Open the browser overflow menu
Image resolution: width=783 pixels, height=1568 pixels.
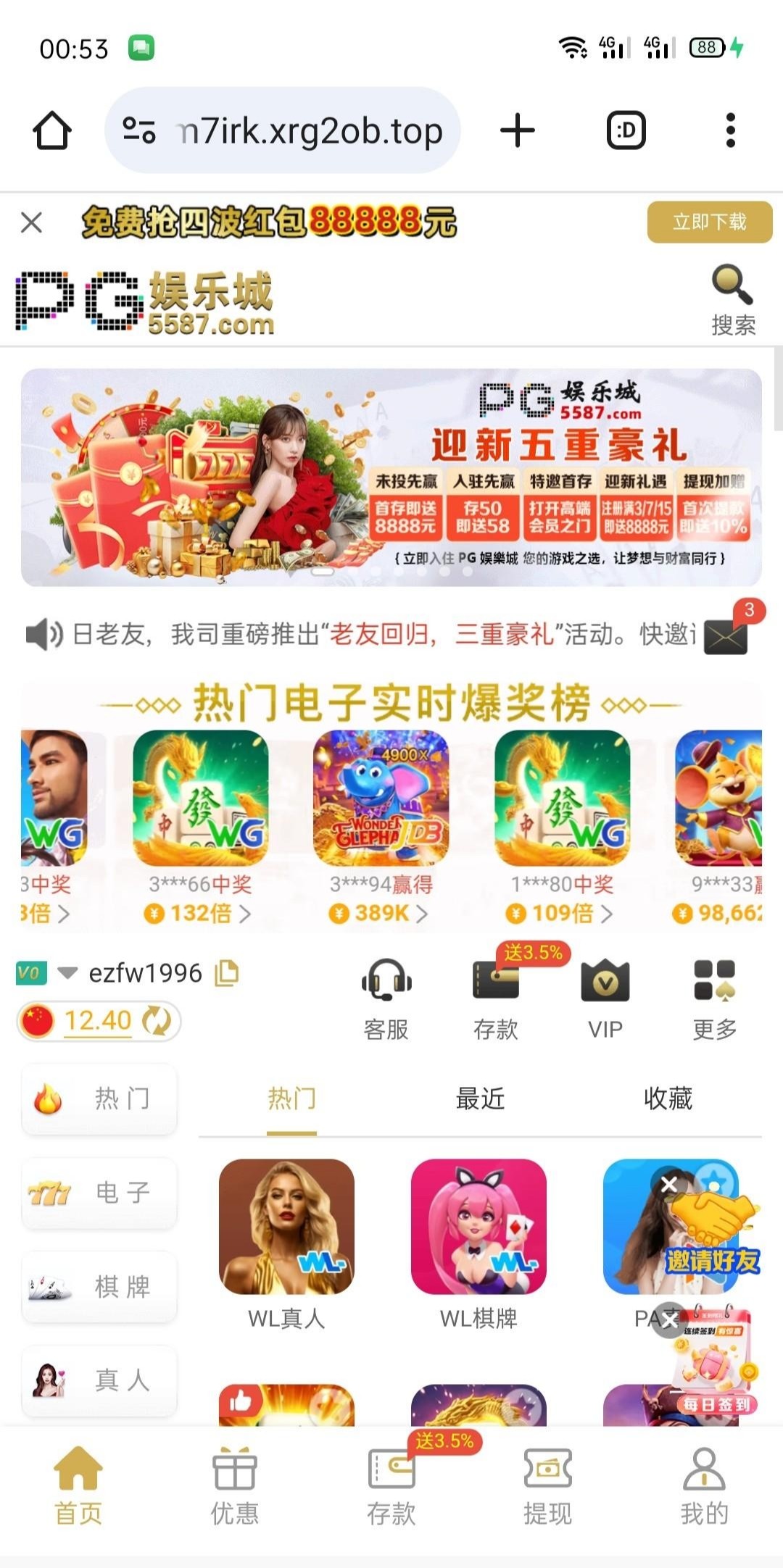pos(730,131)
